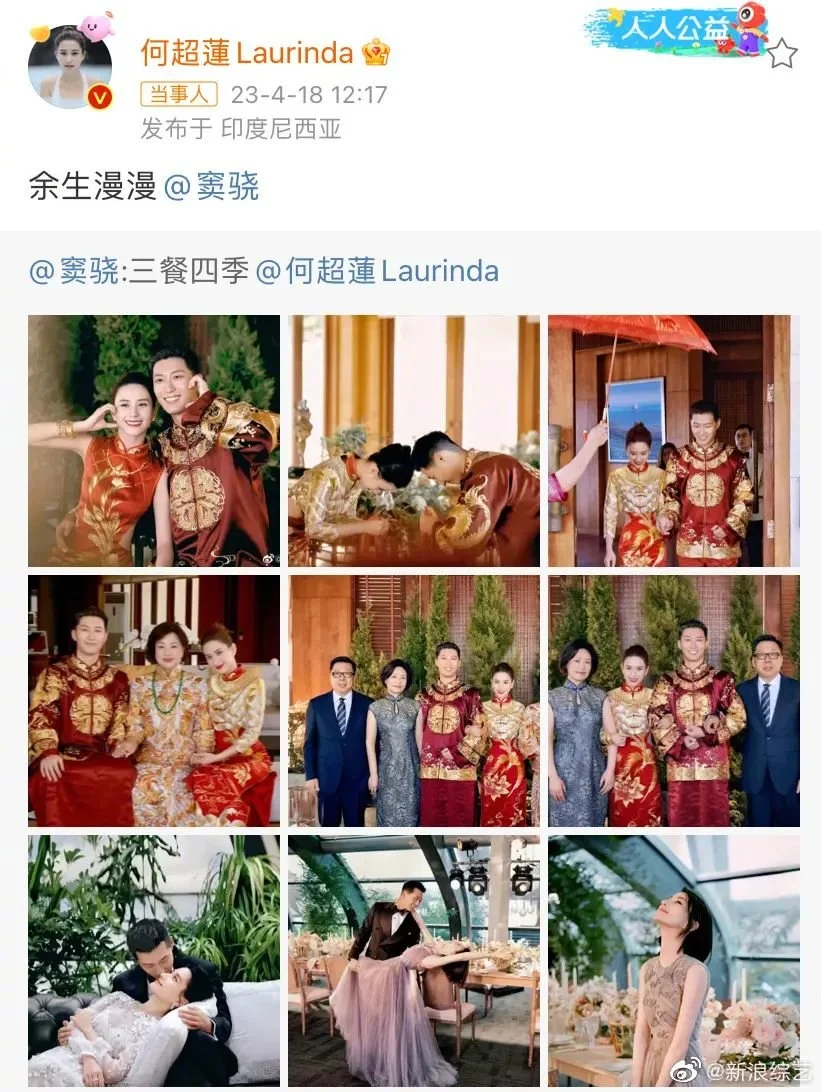Open the @窦骁 mention after 余生漫漫
This screenshot has height=1092, width=821.
(211, 186)
